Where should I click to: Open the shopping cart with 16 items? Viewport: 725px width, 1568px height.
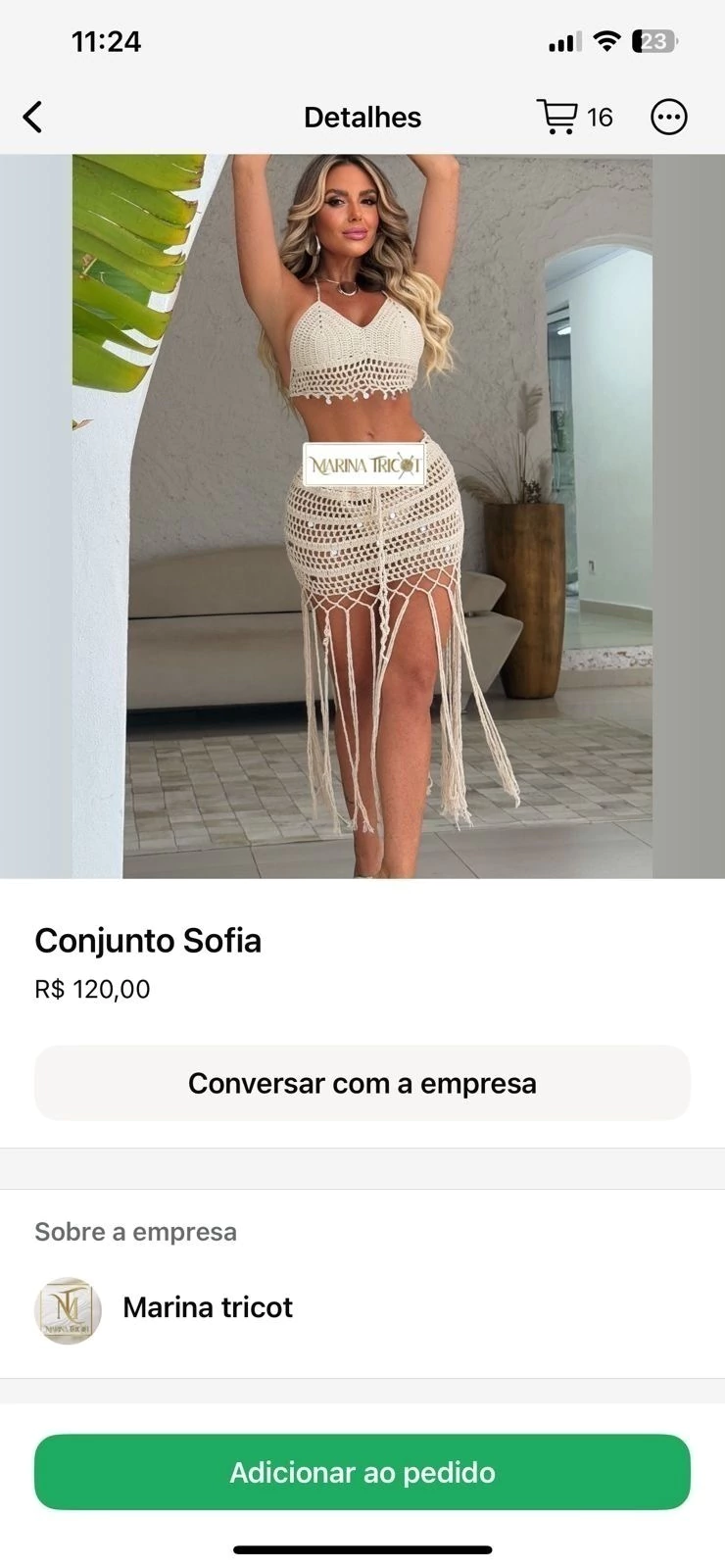[x=574, y=118]
